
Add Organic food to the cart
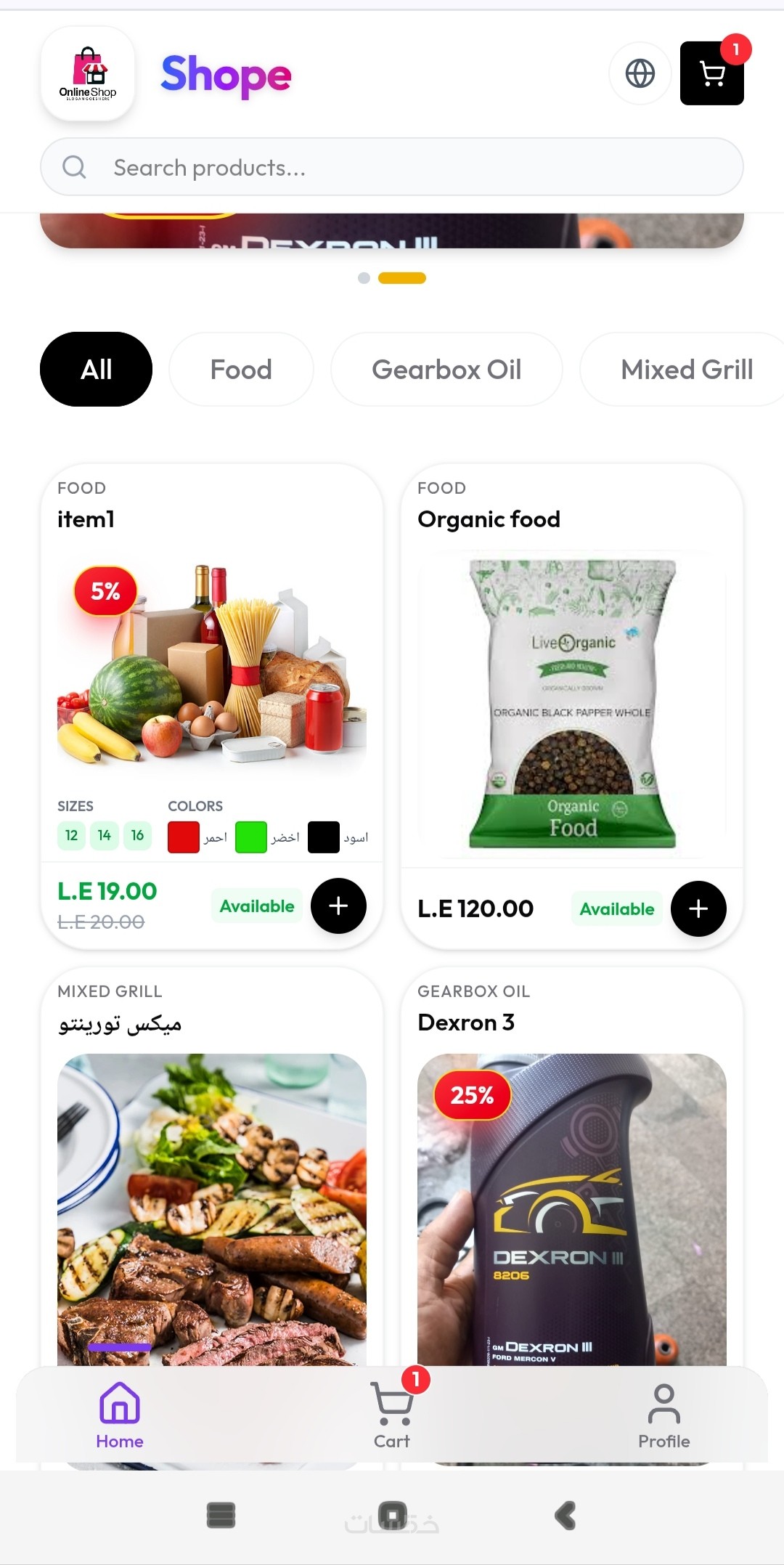pyautogui.click(x=698, y=908)
